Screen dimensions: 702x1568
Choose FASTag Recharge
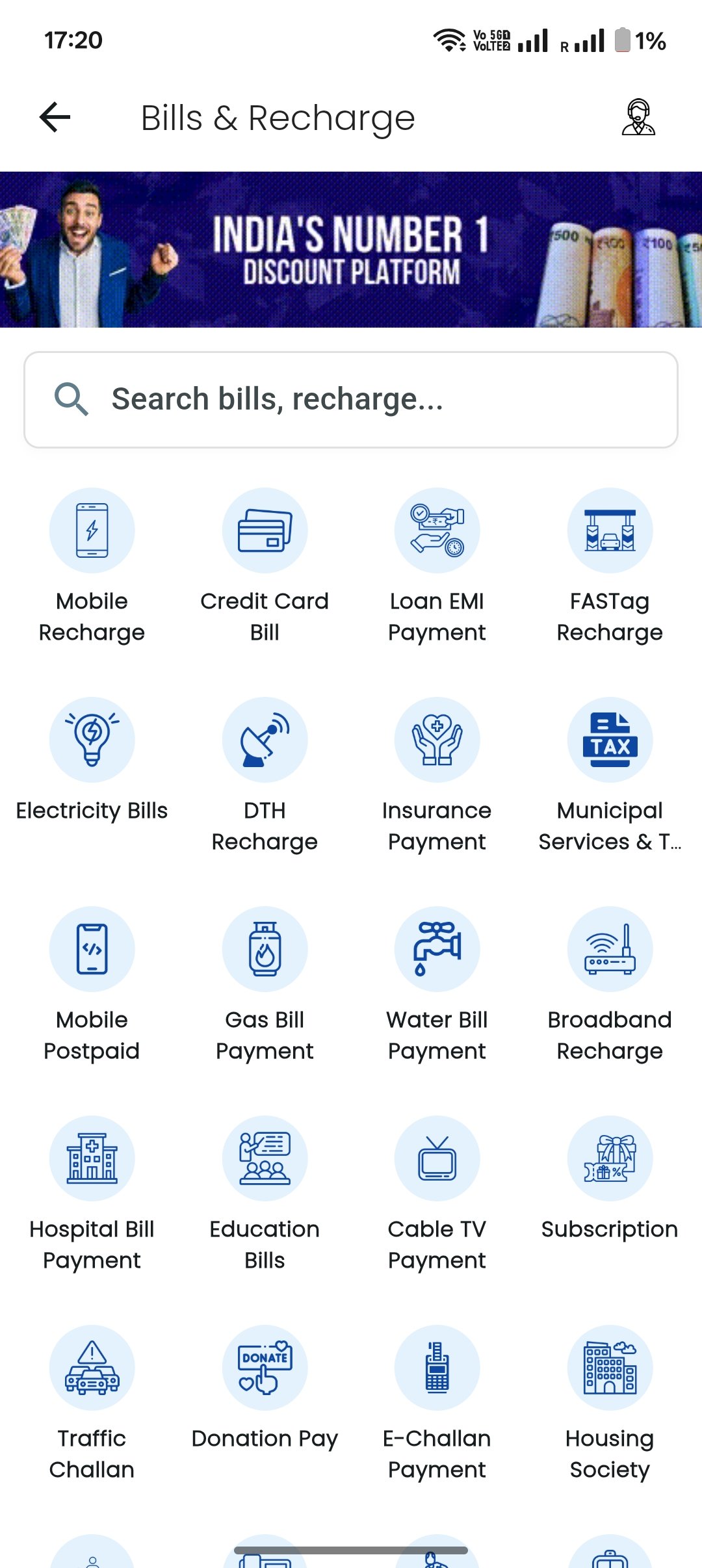point(610,531)
